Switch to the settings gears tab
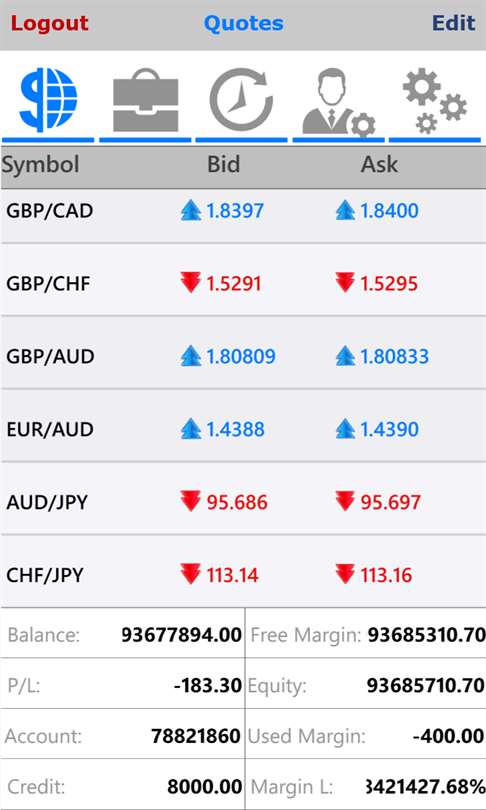This screenshot has height=810, width=486. tap(434, 101)
